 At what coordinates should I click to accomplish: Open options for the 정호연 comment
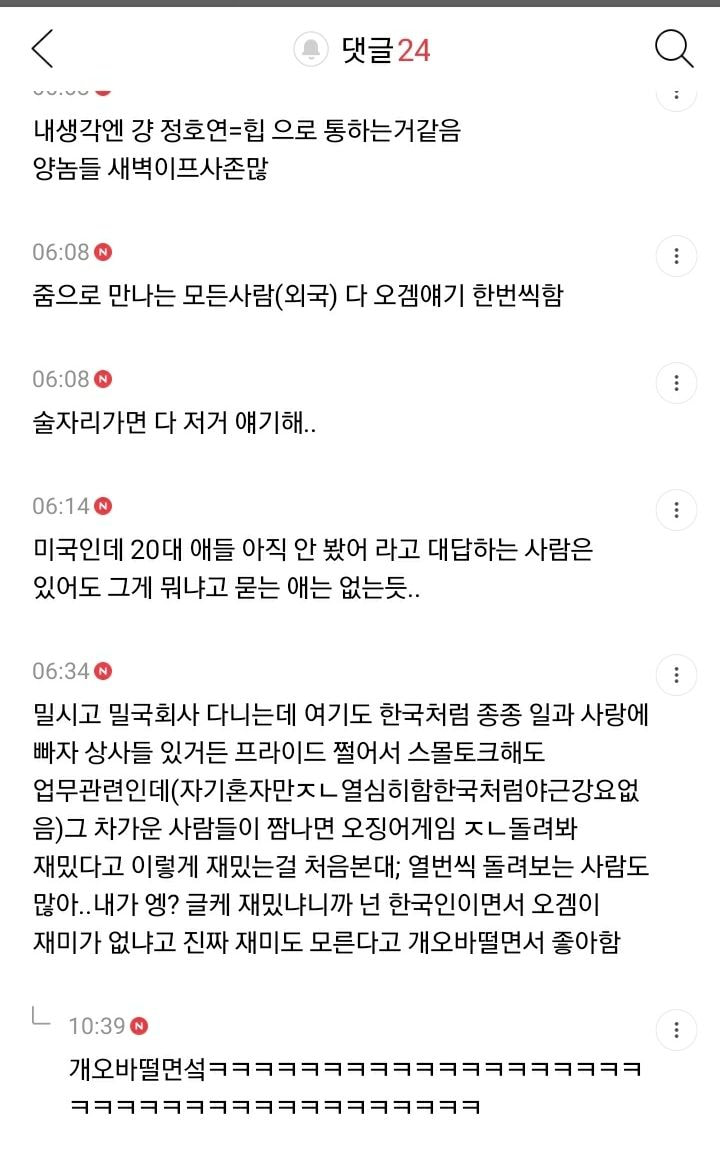pyautogui.click(x=676, y=96)
